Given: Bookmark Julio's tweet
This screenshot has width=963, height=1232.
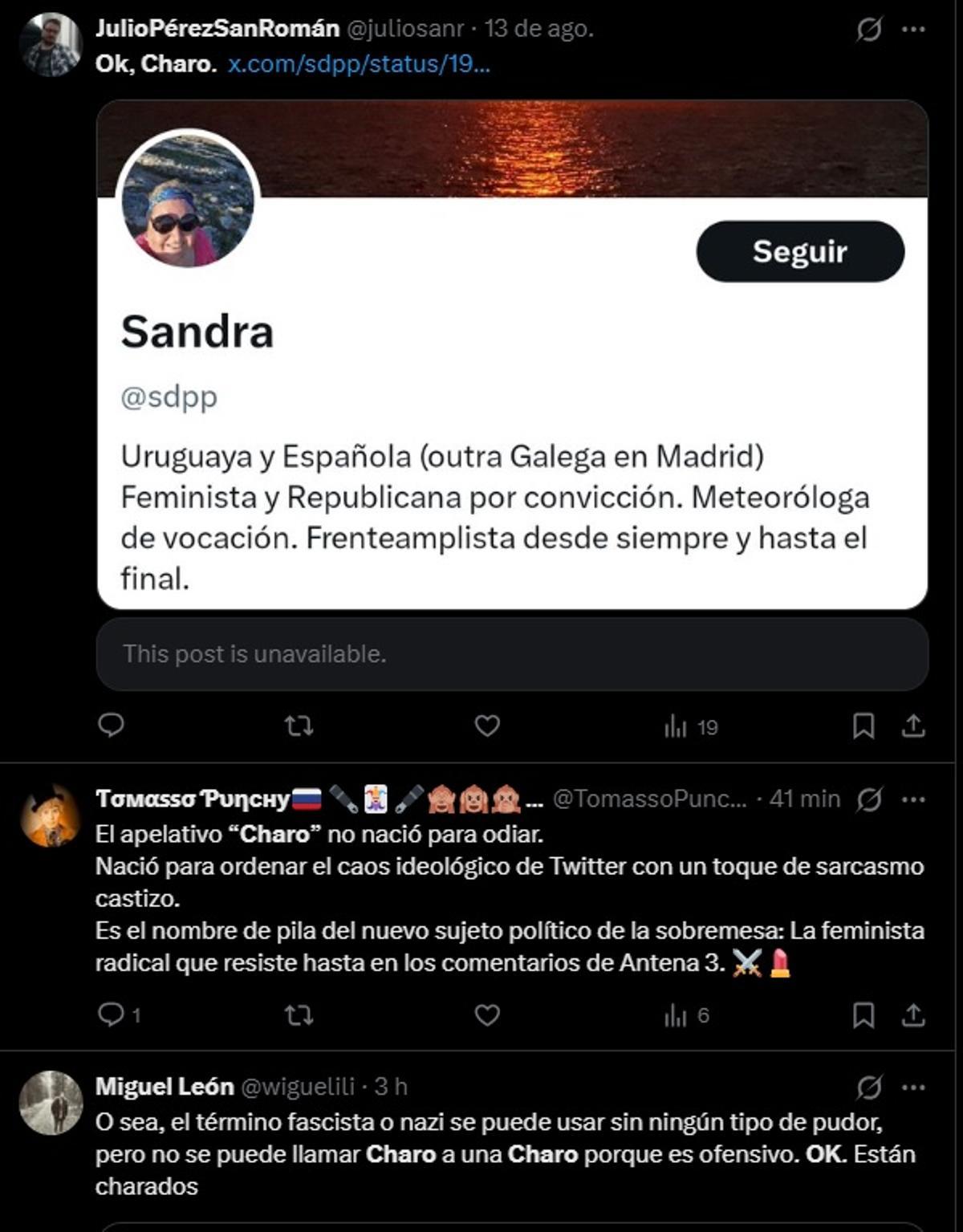Looking at the screenshot, I should (864, 726).
